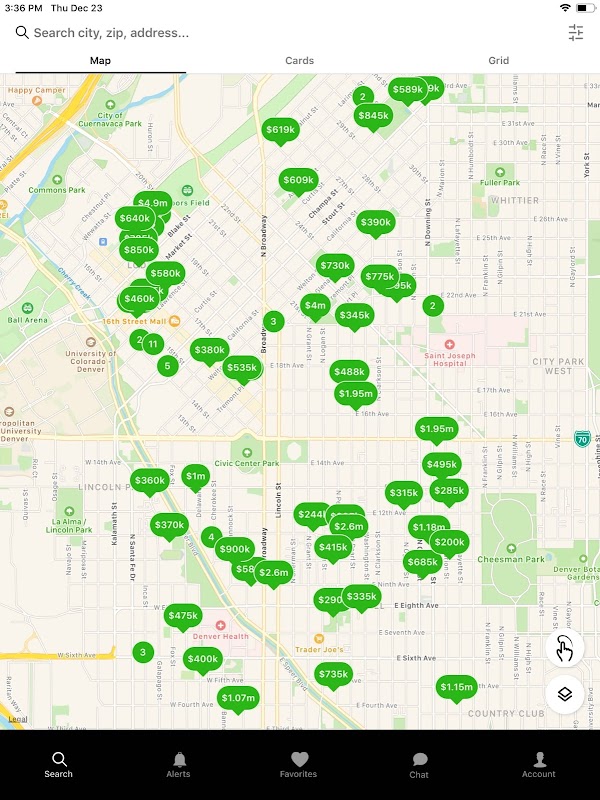Open the Favorites tab
Image resolution: width=600 pixels, height=800 pixels.
298,764
